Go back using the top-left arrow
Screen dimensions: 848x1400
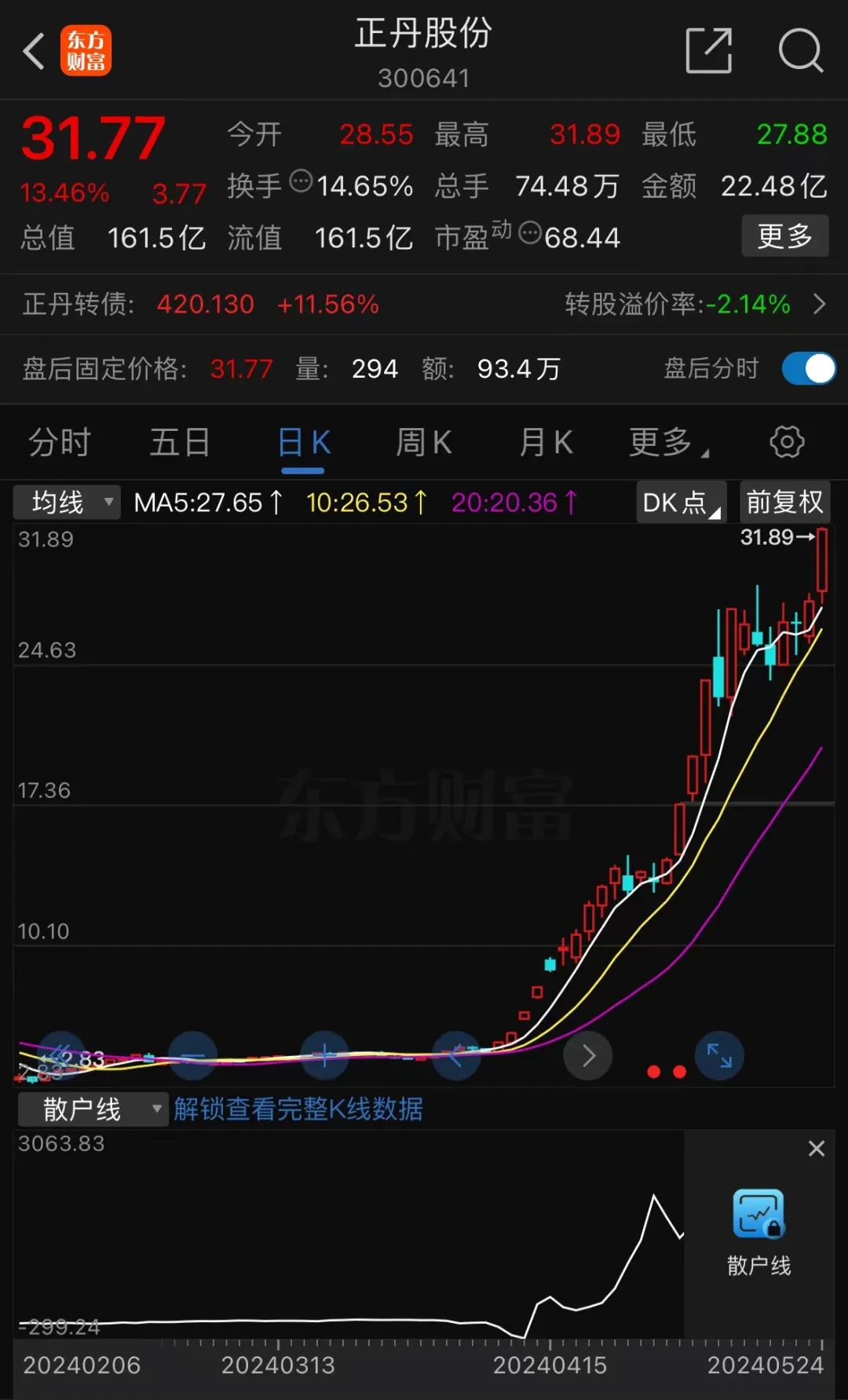(x=34, y=52)
